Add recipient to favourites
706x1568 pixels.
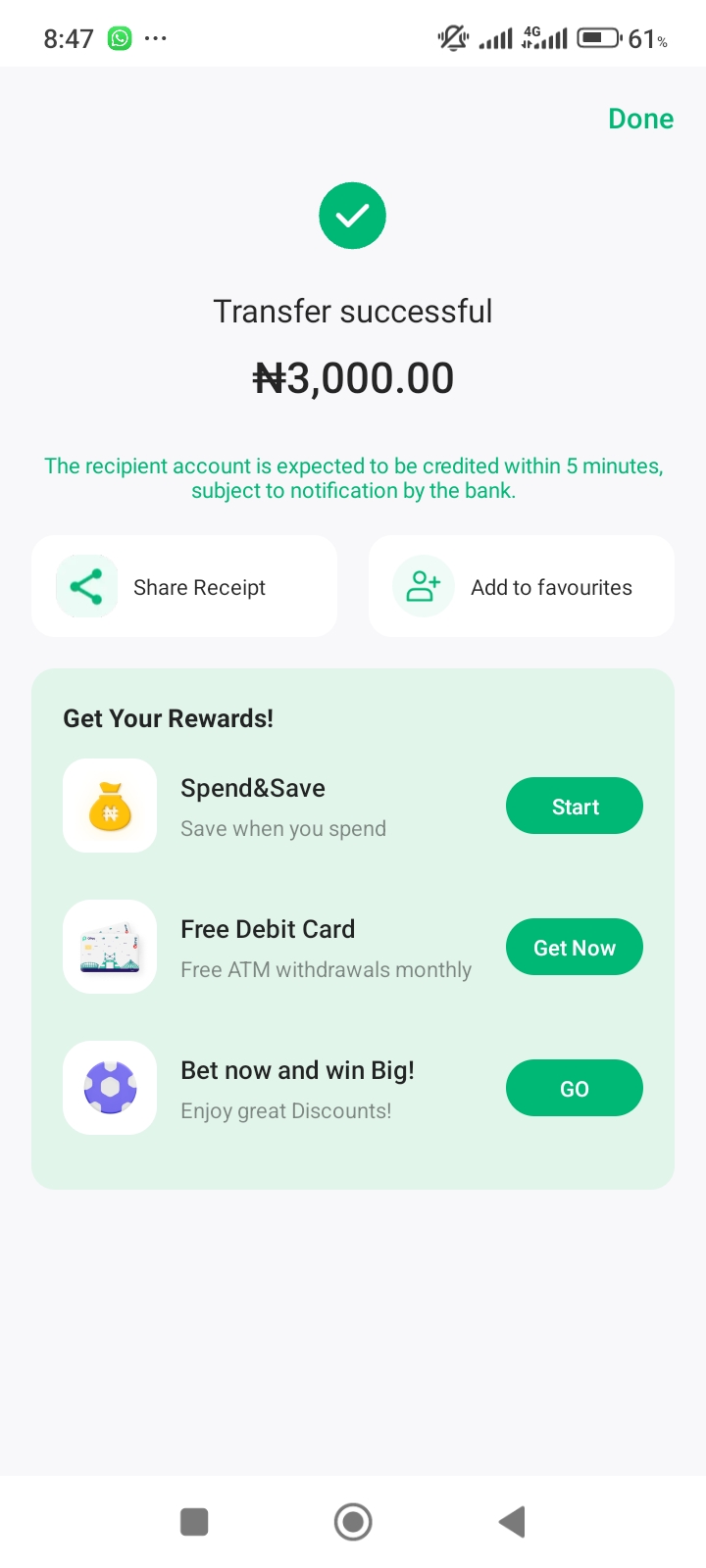(522, 587)
